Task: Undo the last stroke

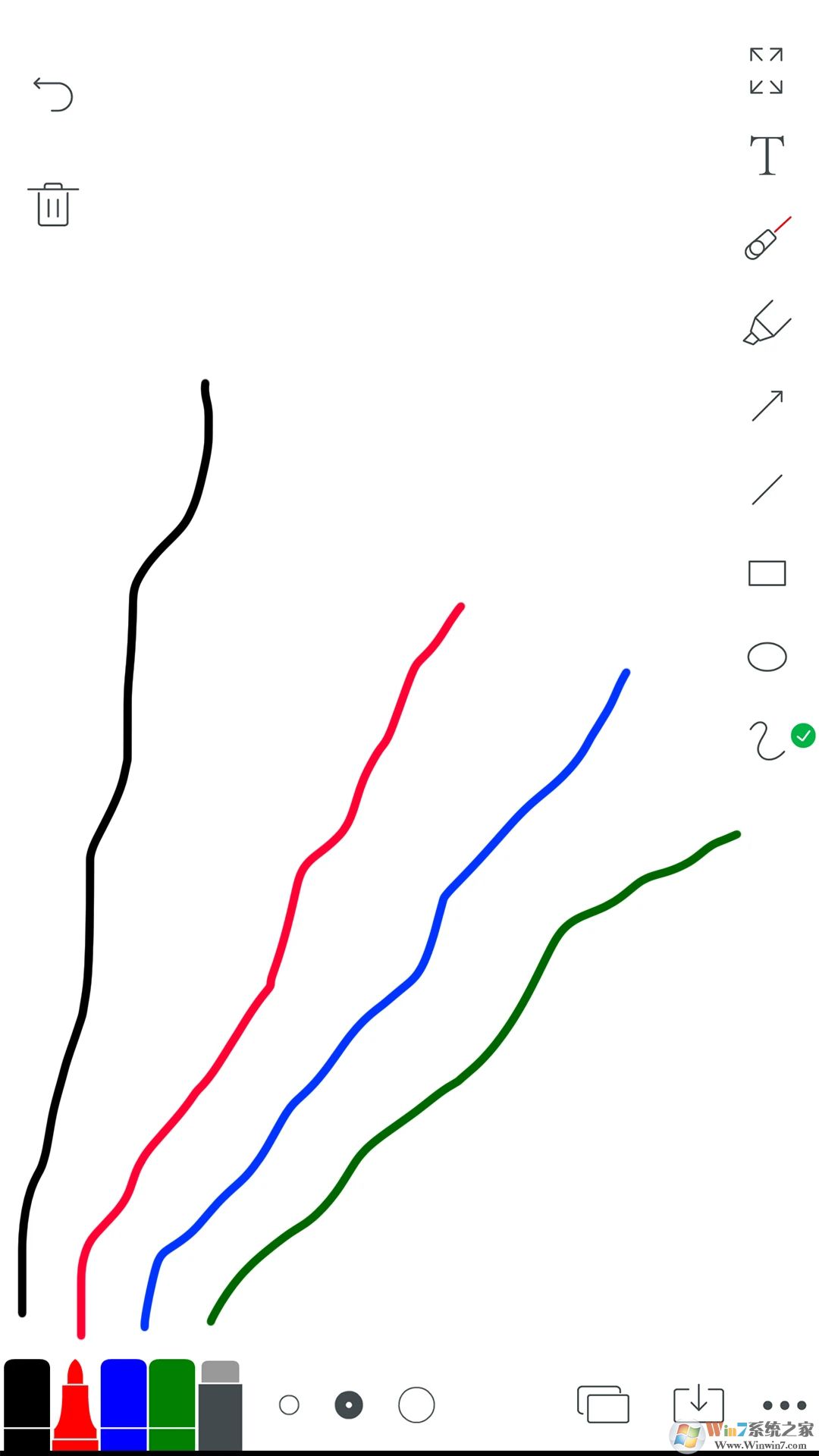Action: pos(53,95)
